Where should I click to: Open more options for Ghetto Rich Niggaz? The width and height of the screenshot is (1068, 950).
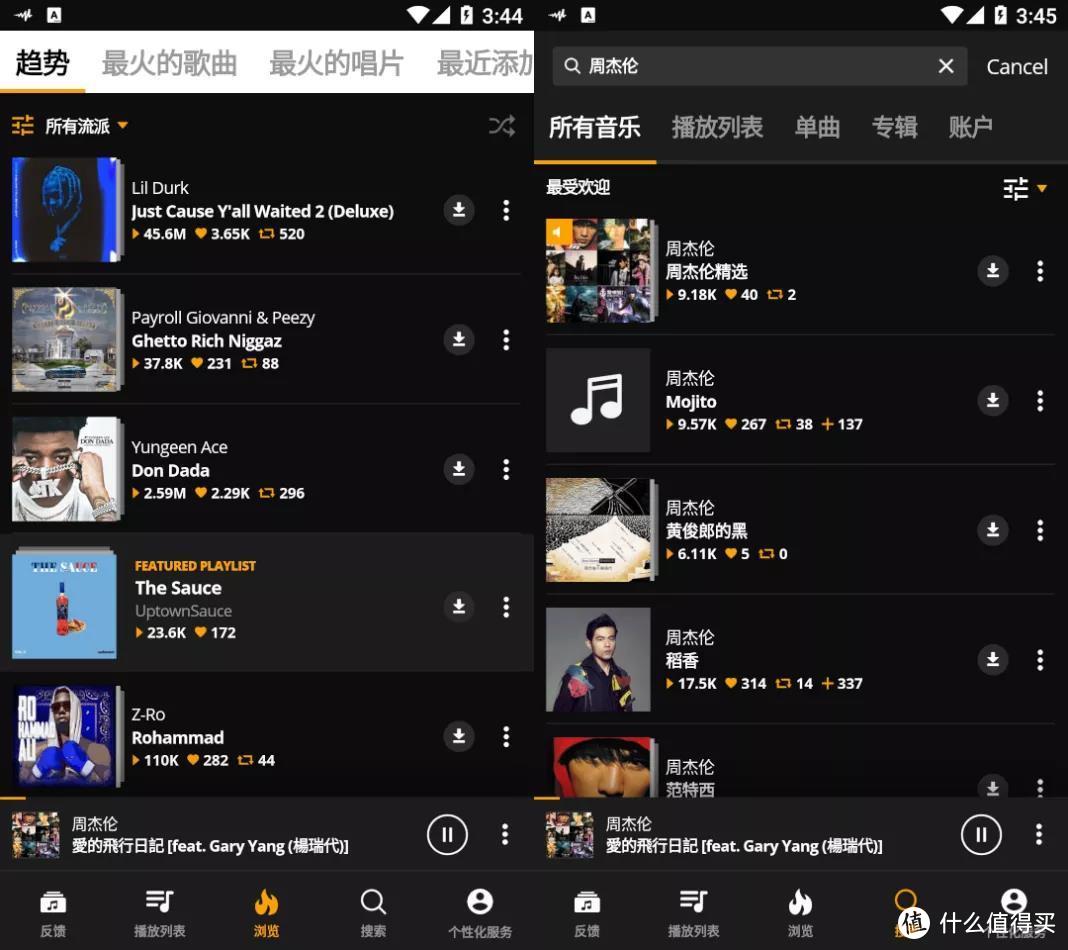(x=506, y=340)
